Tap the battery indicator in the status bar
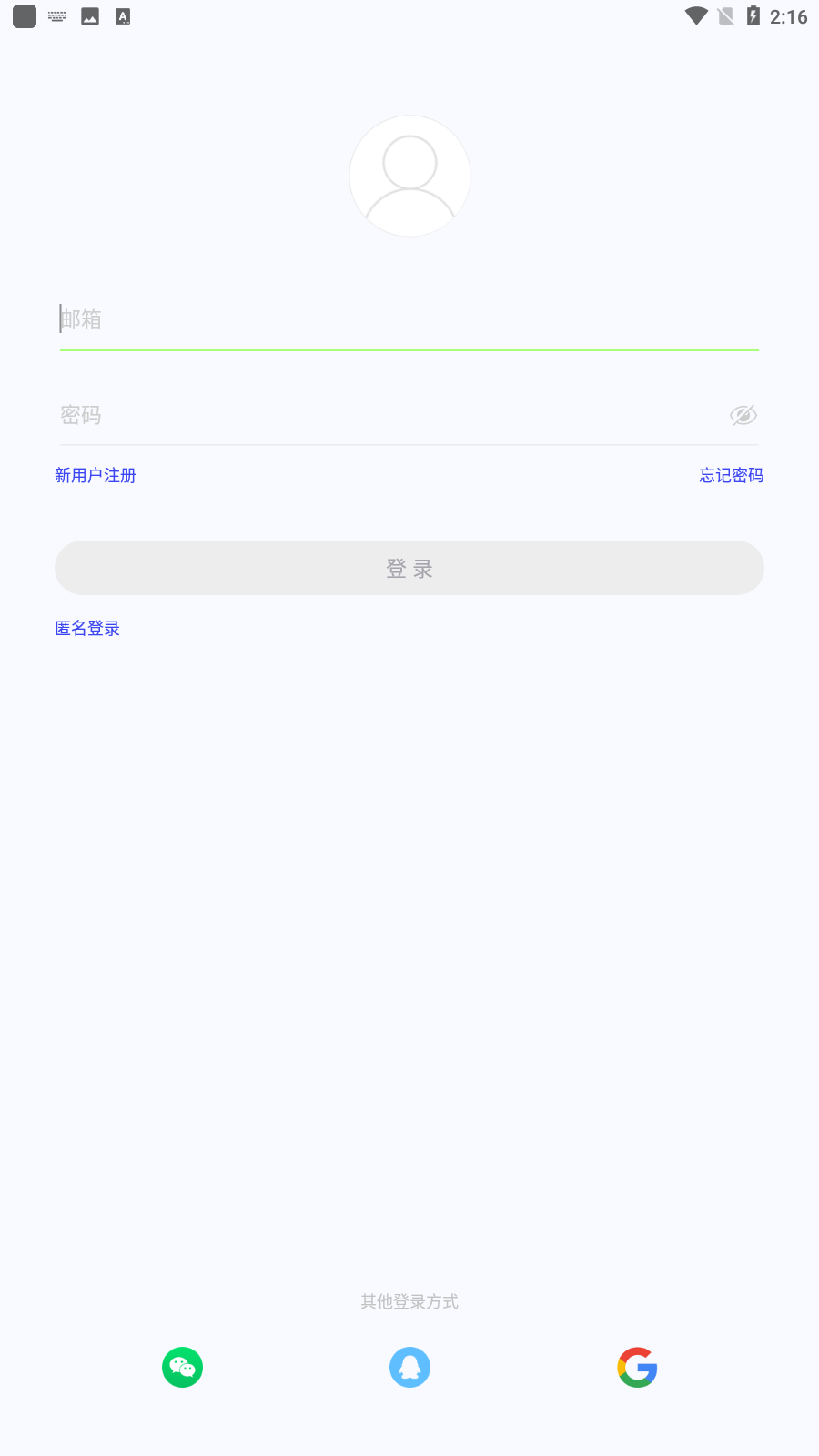Screen dimensions: 819x1456 (753, 15)
